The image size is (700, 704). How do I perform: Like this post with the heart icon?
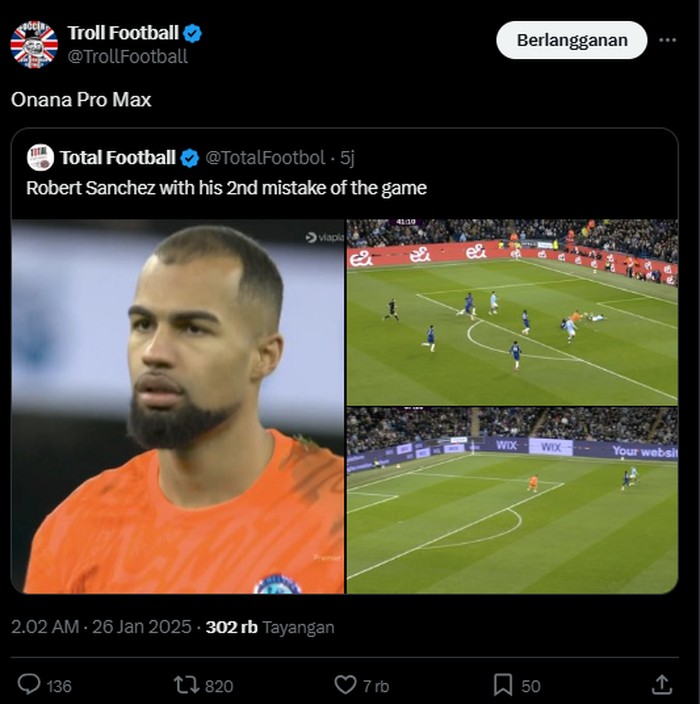pos(345,685)
